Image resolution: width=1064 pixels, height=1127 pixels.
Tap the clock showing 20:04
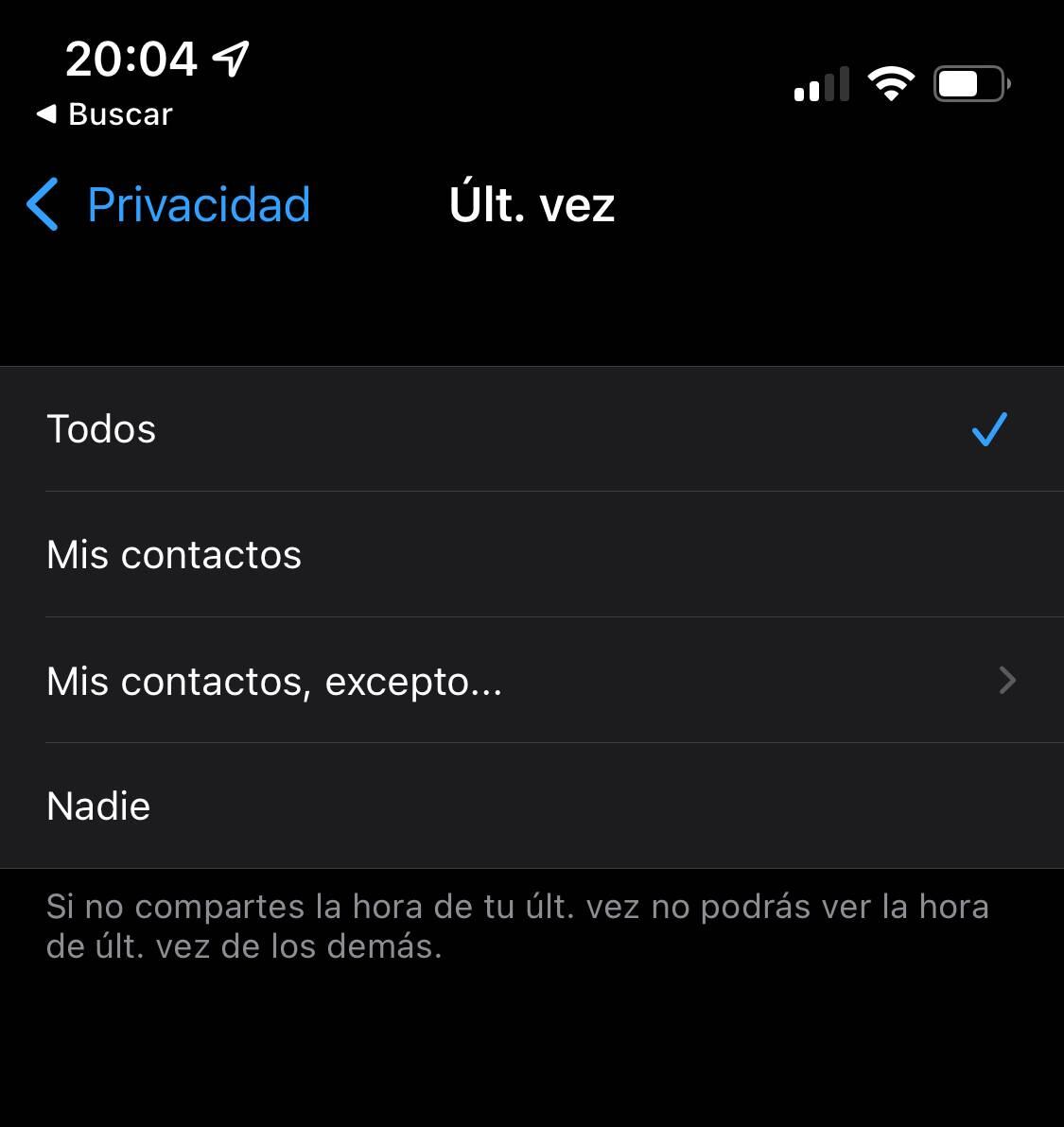132,59
